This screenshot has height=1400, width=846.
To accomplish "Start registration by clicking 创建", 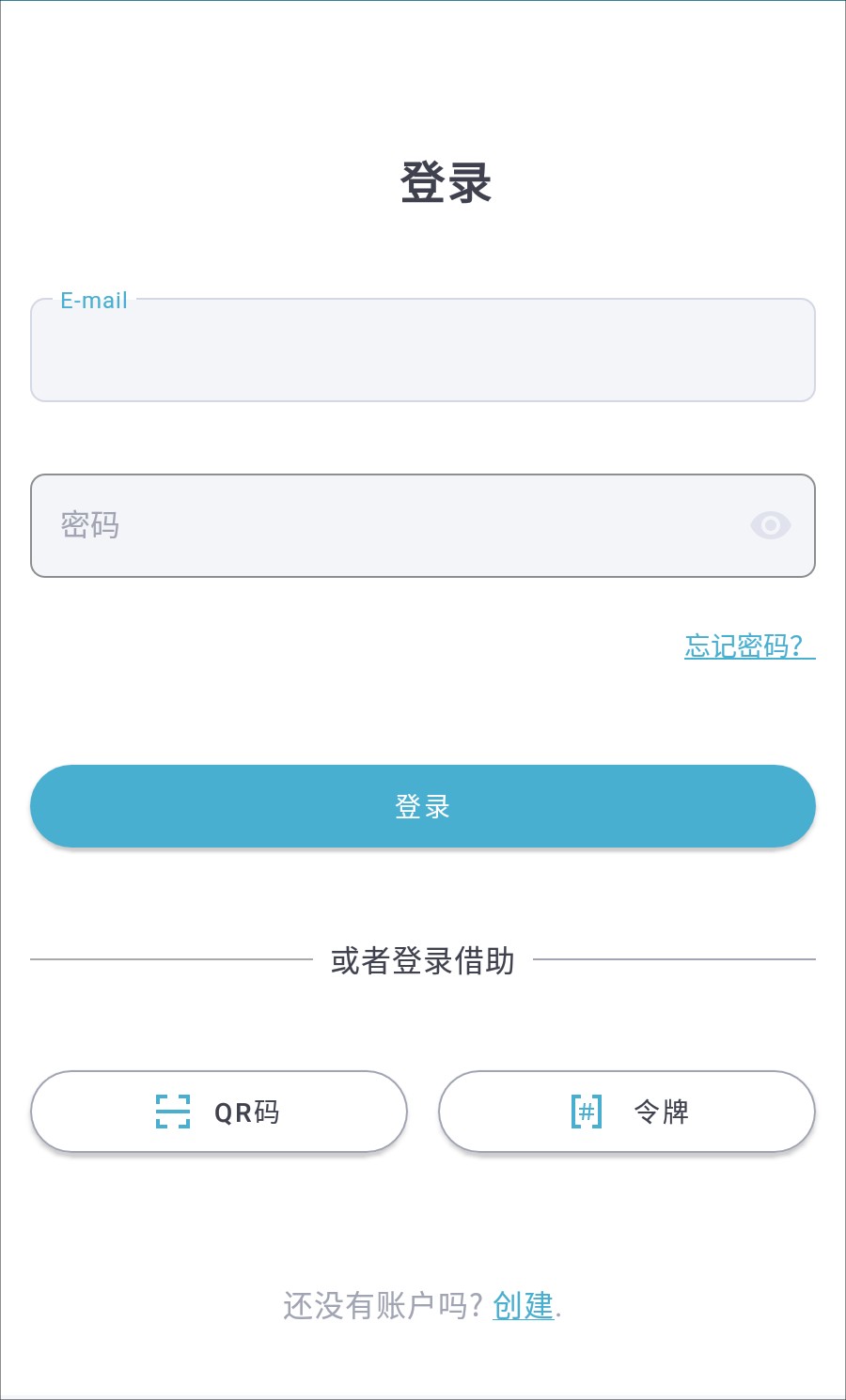I will point(523,1304).
